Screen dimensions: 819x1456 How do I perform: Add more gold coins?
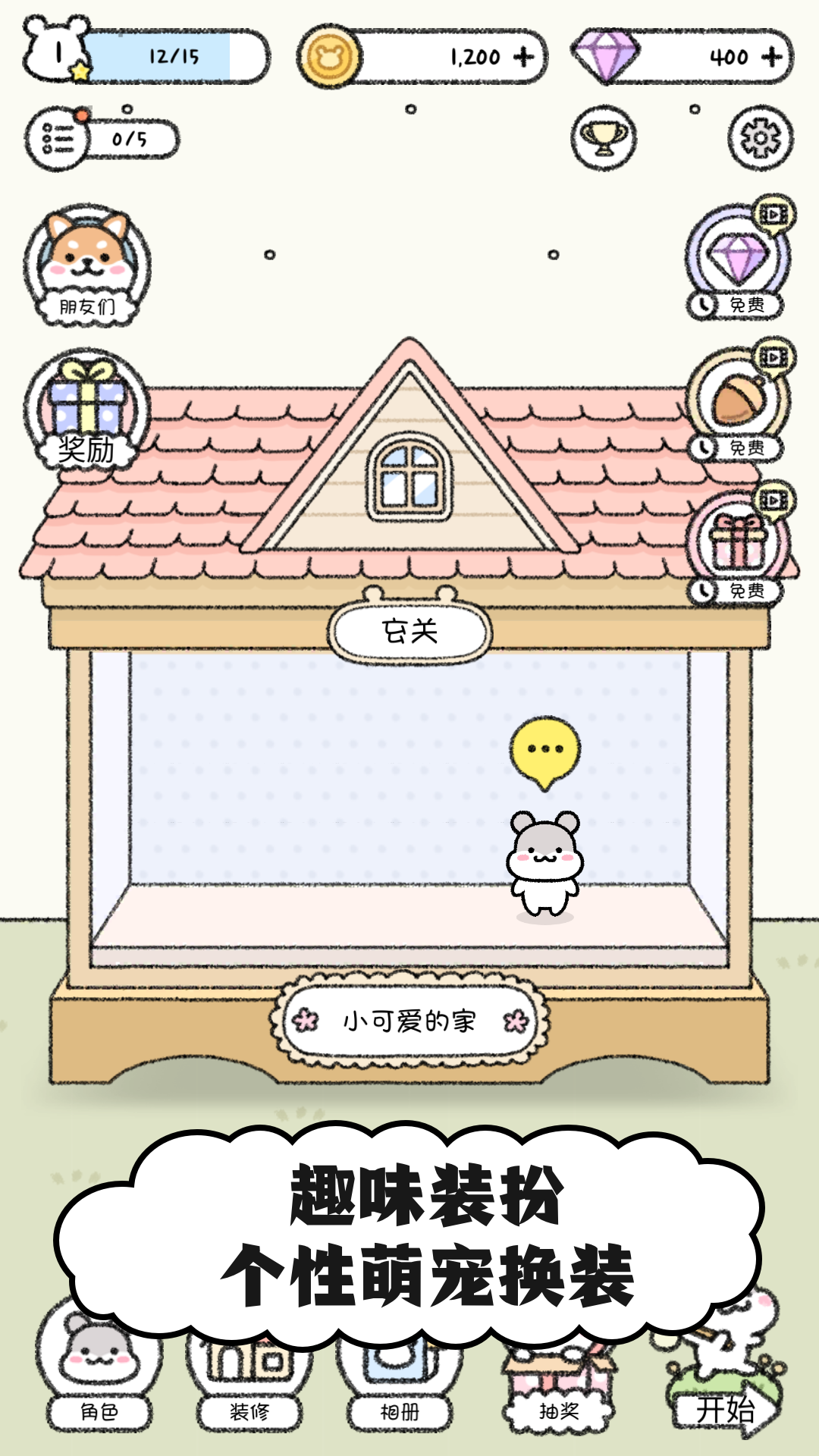click(x=524, y=57)
